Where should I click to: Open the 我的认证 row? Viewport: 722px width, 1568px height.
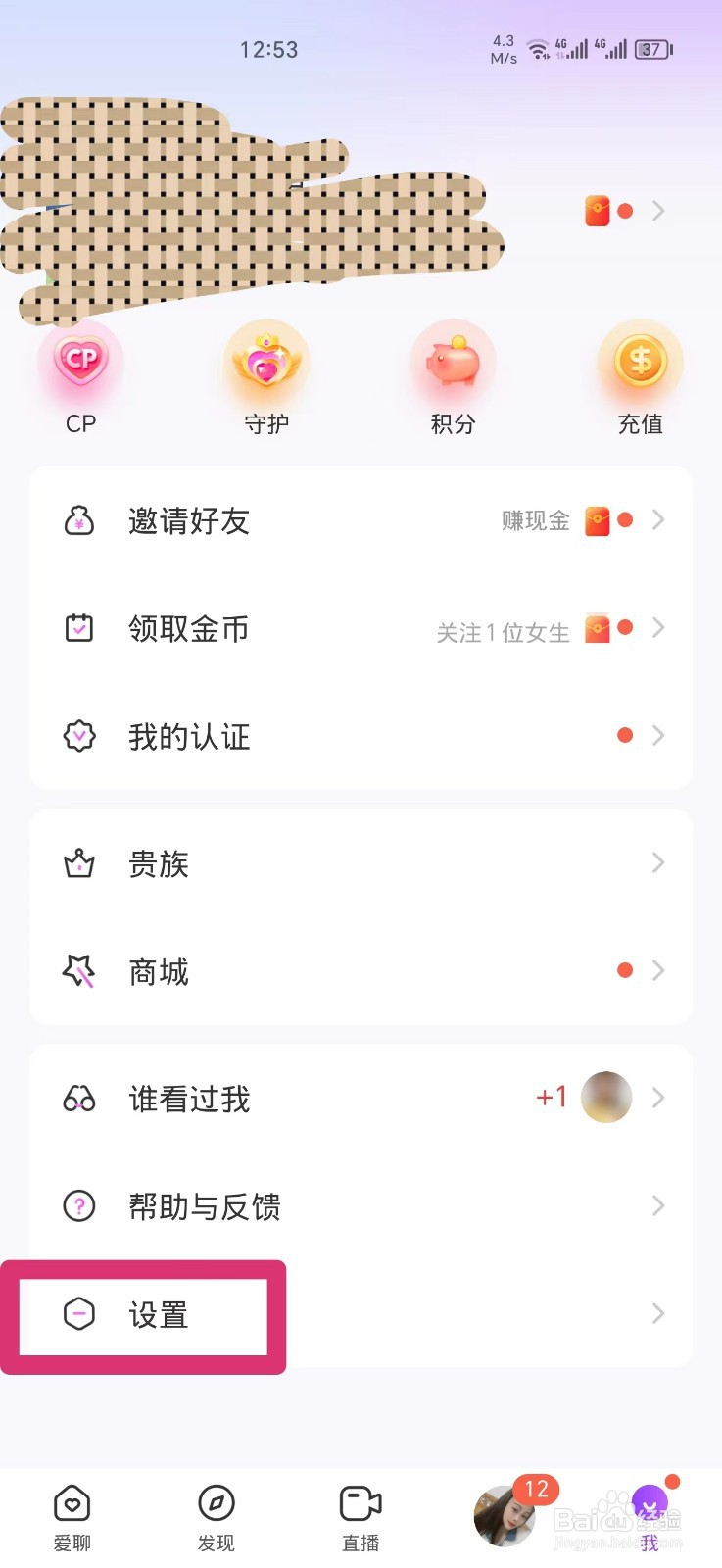tap(361, 736)
